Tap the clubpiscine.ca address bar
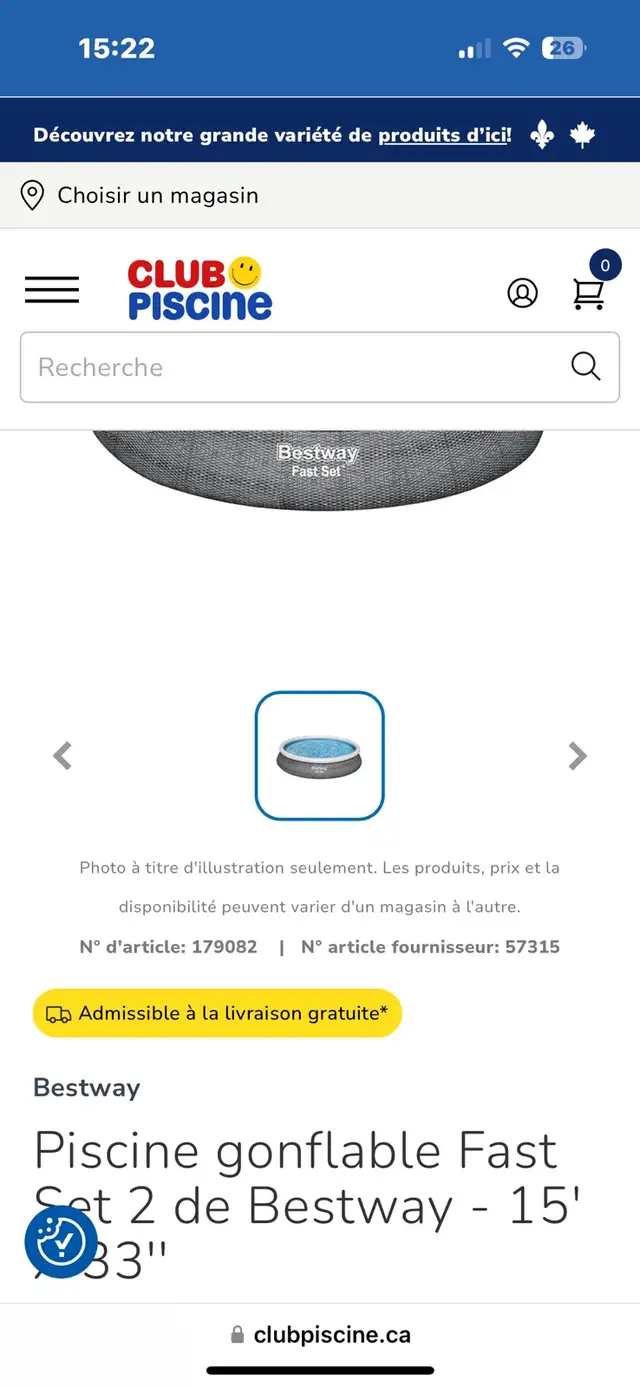 [x=320, y=1334]
